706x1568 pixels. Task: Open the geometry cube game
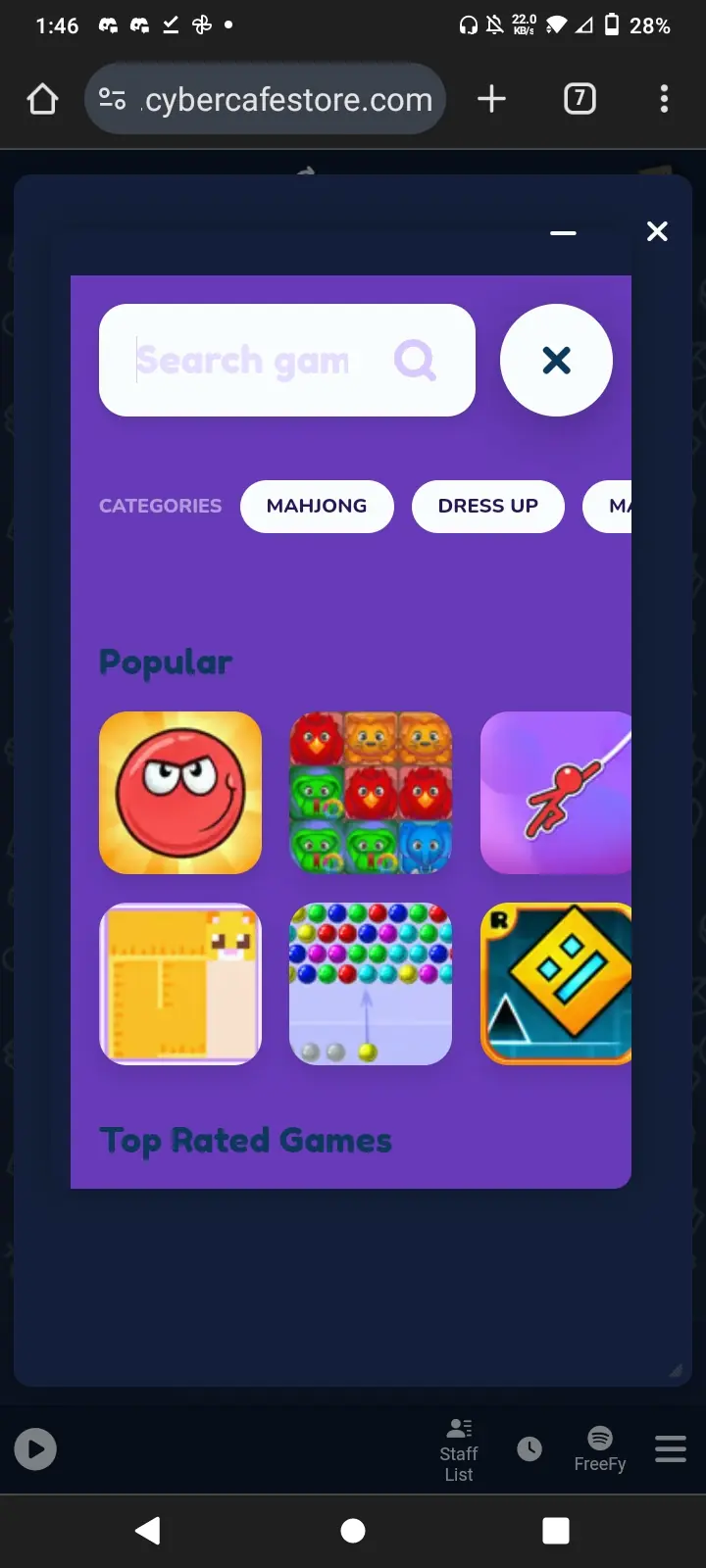(x=556, y=984)
